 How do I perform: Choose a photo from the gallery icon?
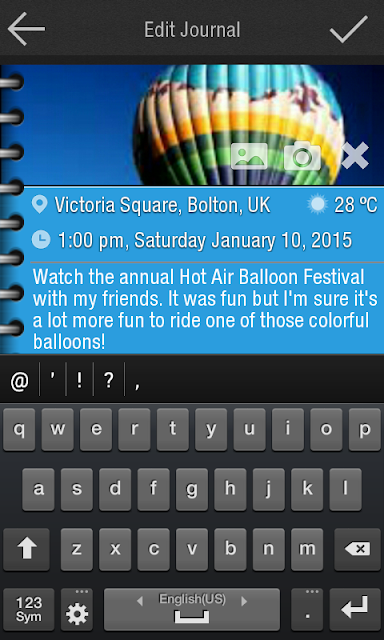[x=249, y=156]
